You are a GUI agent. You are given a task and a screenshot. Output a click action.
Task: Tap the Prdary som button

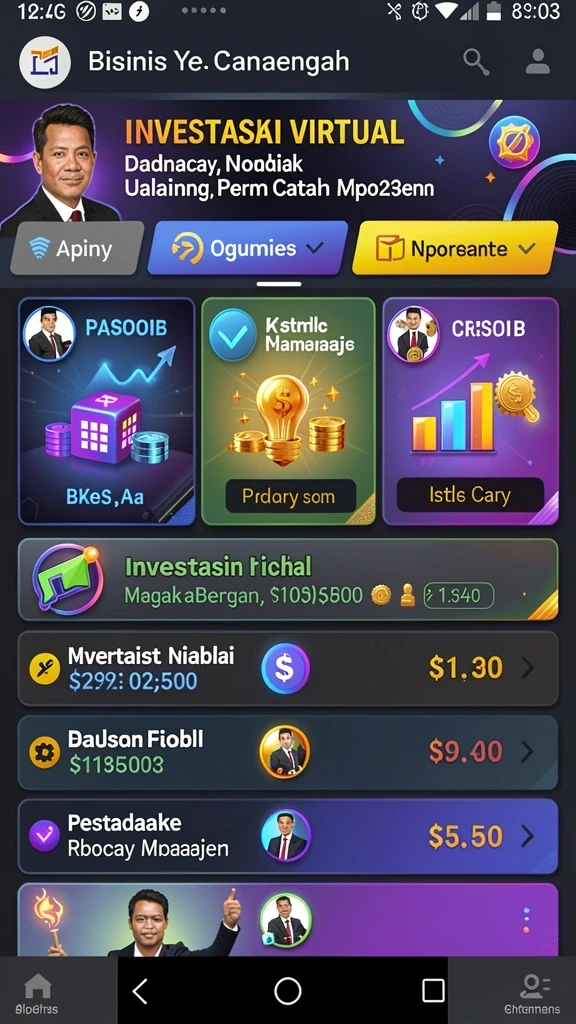(x=291, y=496)
